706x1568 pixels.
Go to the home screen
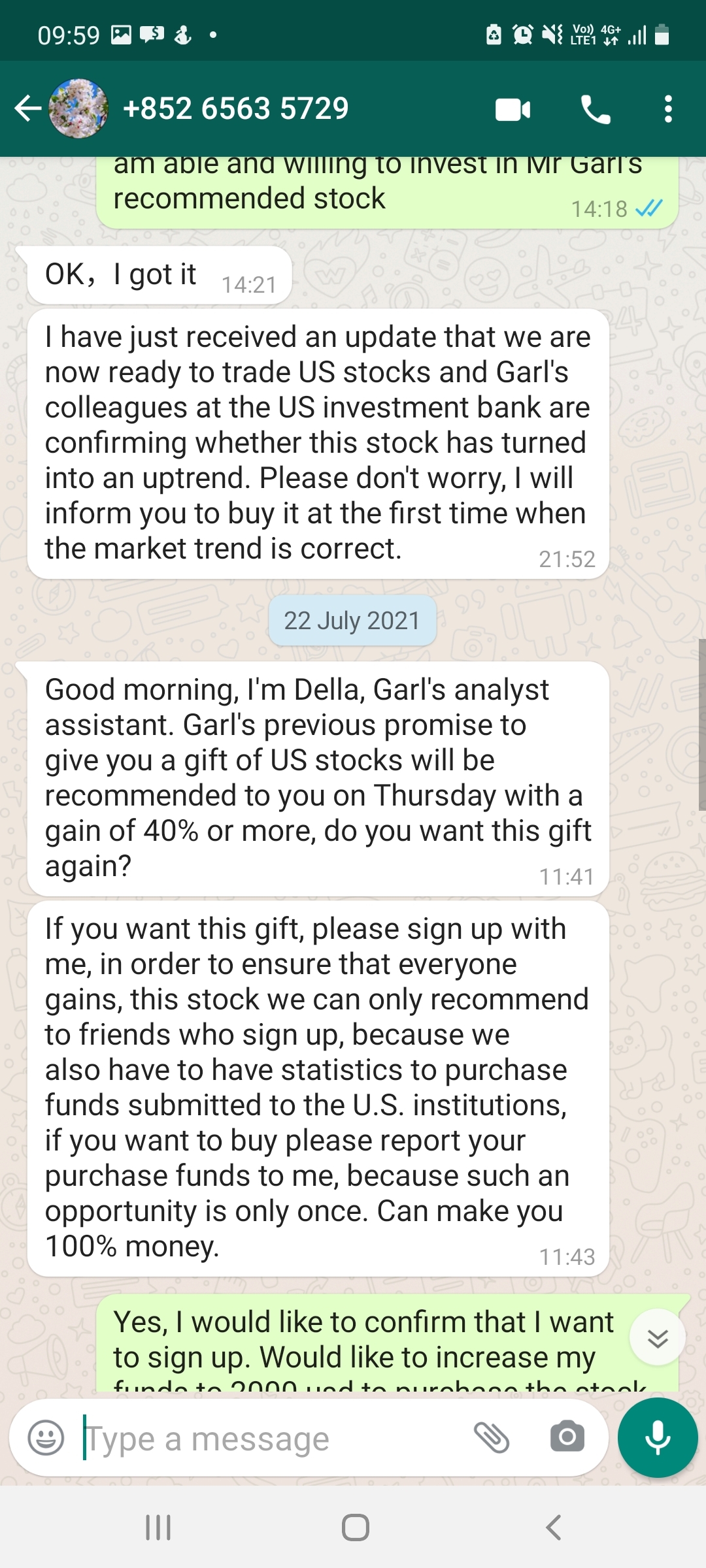click(x=355, y=1527)
